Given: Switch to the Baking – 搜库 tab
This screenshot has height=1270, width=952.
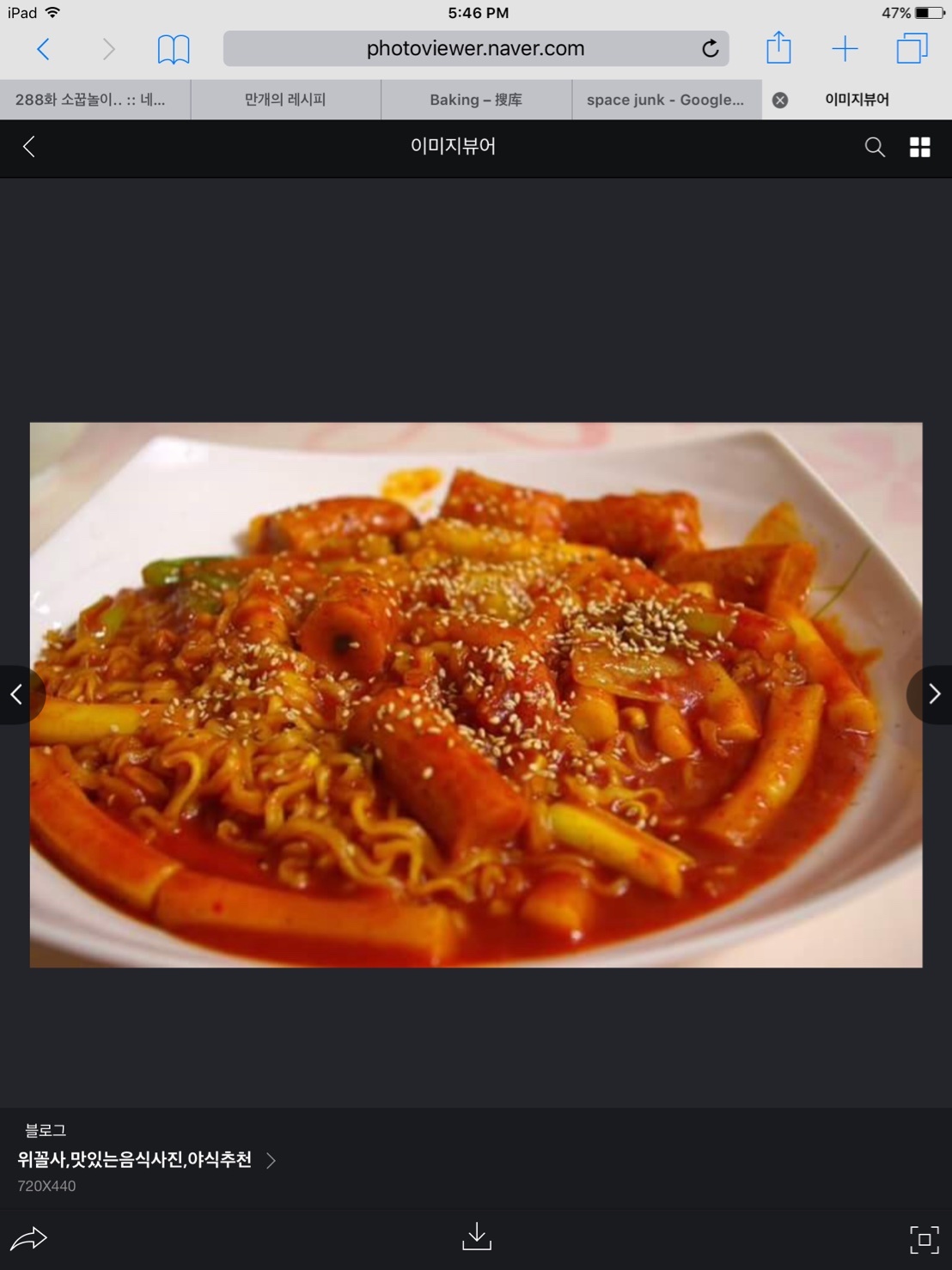Looking at the screenshot, I should [476, 100].
